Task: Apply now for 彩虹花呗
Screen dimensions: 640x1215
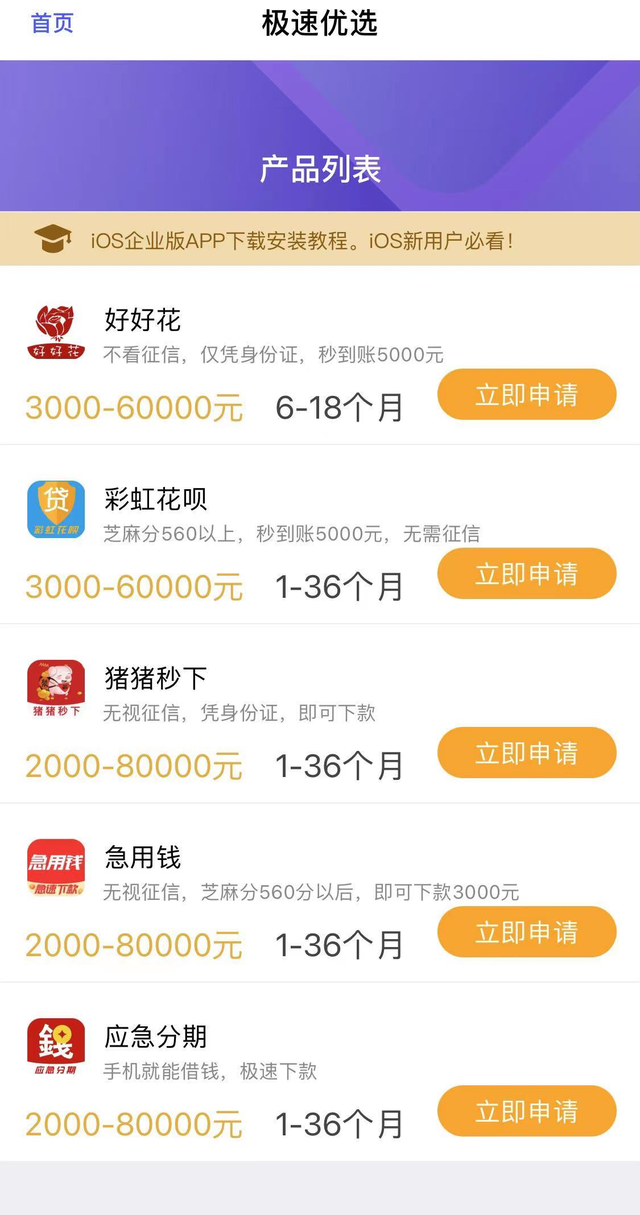Action: pyautogui.click(x=527, y=574)
